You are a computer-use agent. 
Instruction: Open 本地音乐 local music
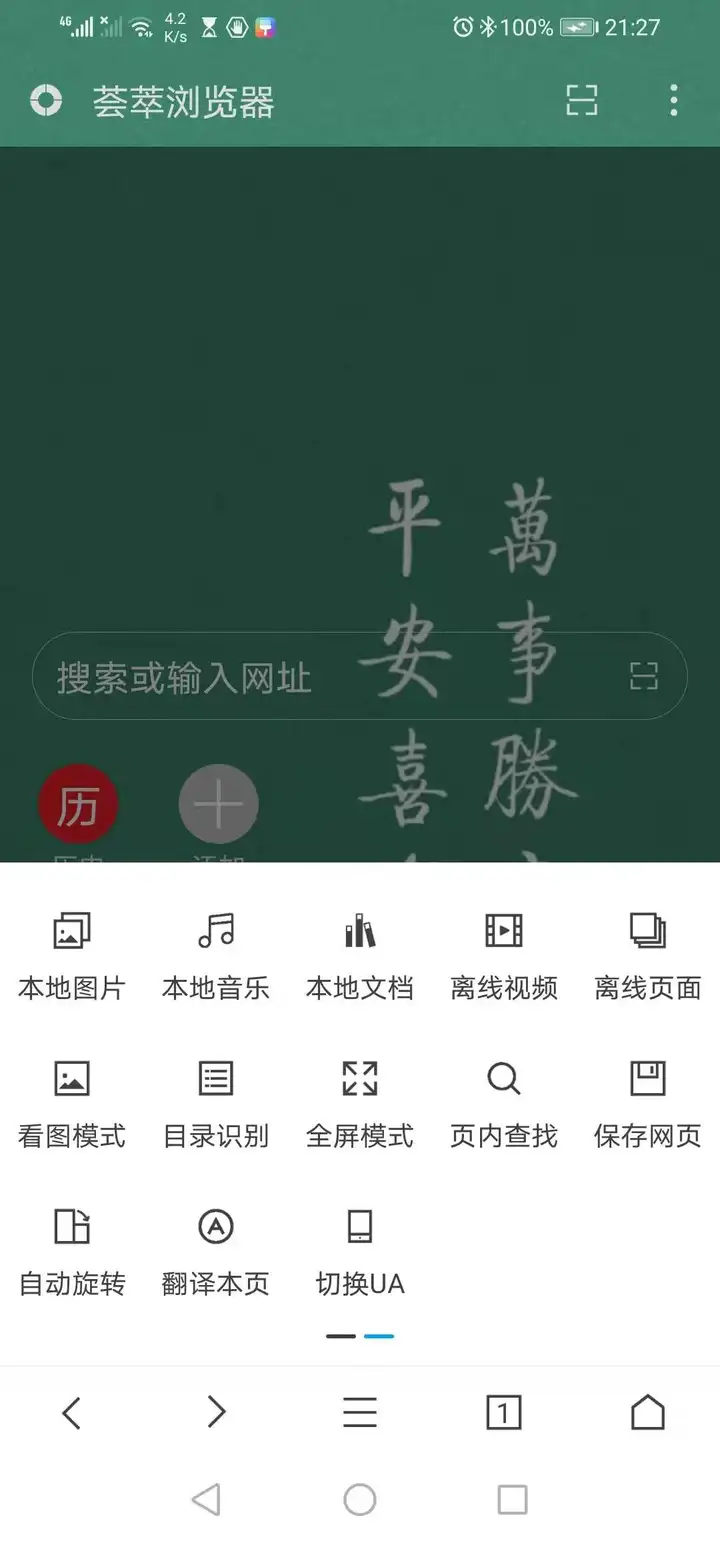coord(216,956)
